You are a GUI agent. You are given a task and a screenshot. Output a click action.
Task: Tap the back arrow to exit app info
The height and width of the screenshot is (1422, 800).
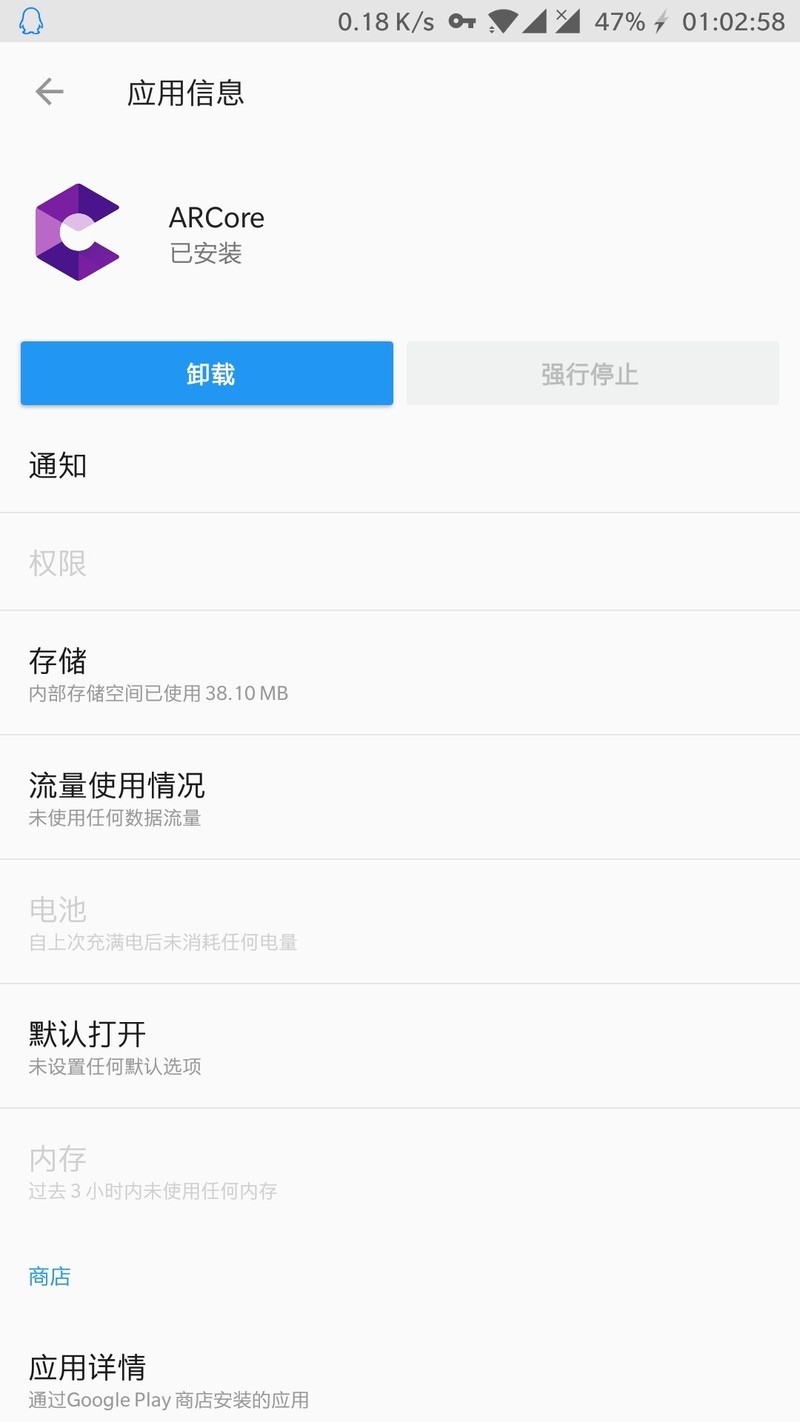(x=48, y=91)
